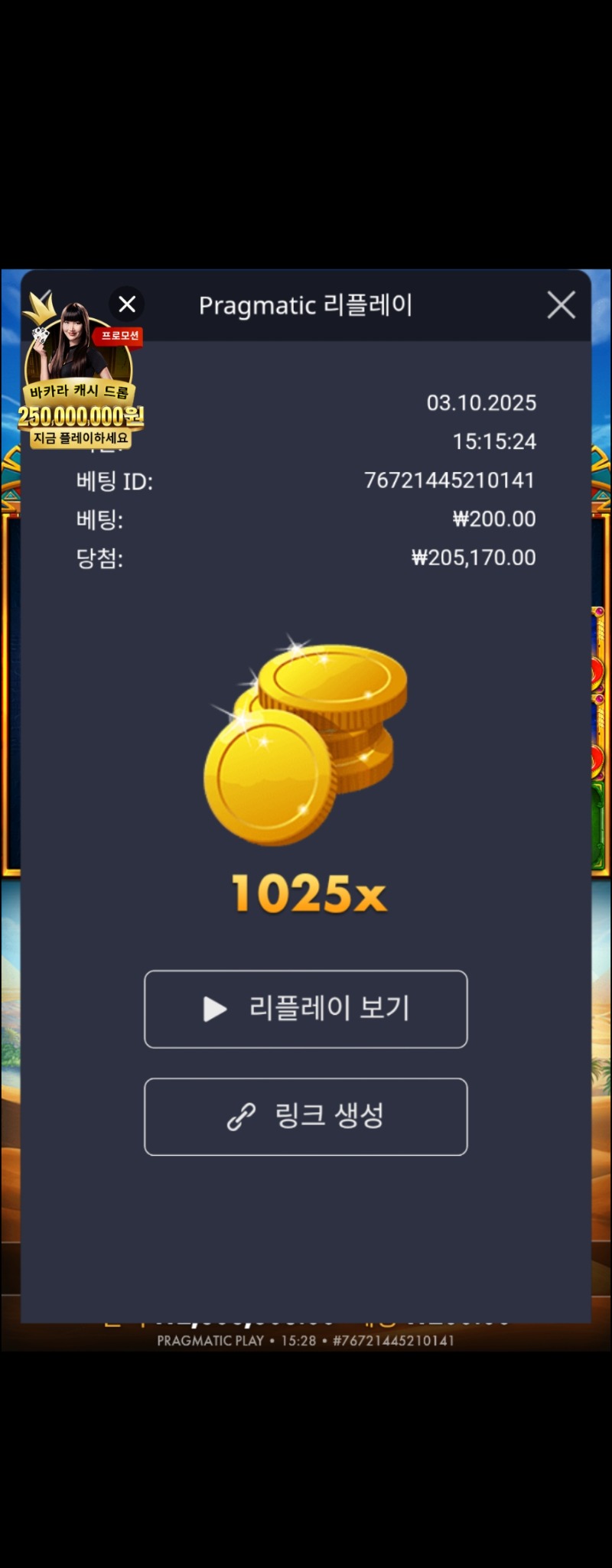The height and width of the screenshot is (1568, 612).
Task: Generate a share link with 링크 생성
Action: coord(306,1117)
